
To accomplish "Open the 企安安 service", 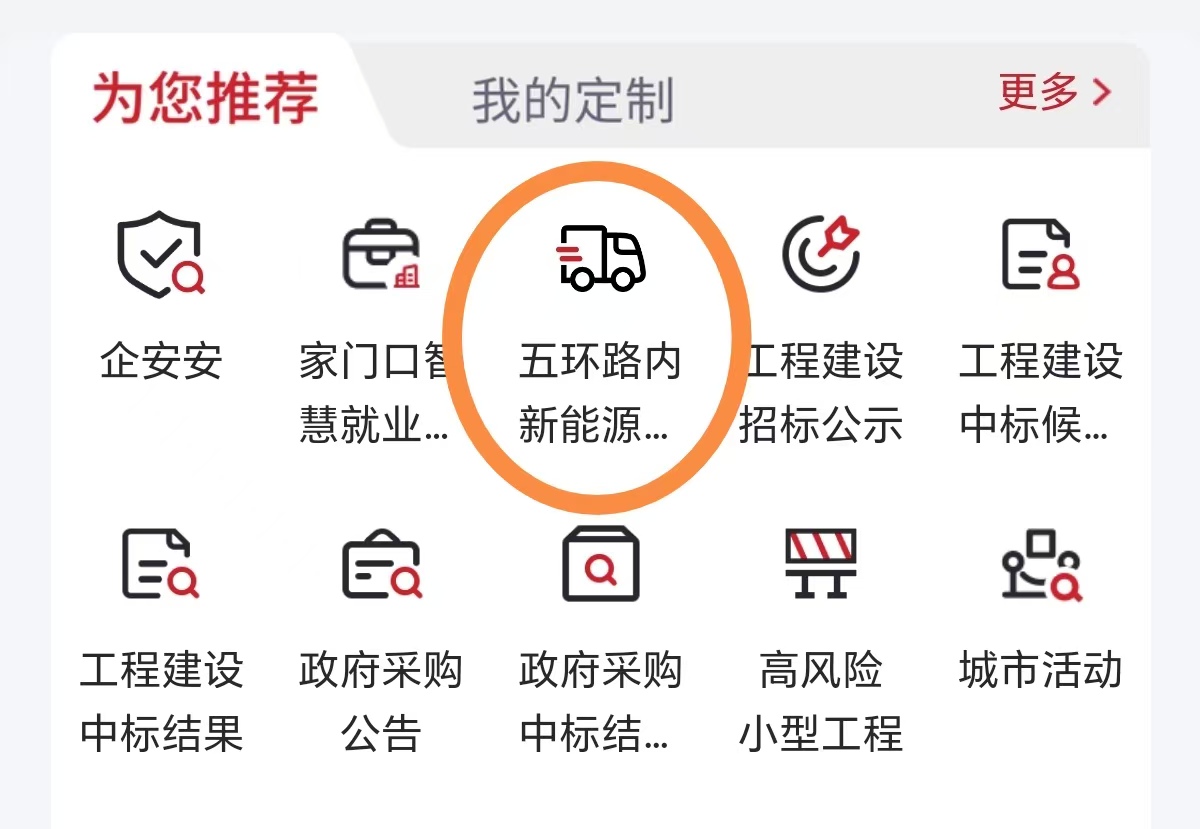I will pos(161,300).
